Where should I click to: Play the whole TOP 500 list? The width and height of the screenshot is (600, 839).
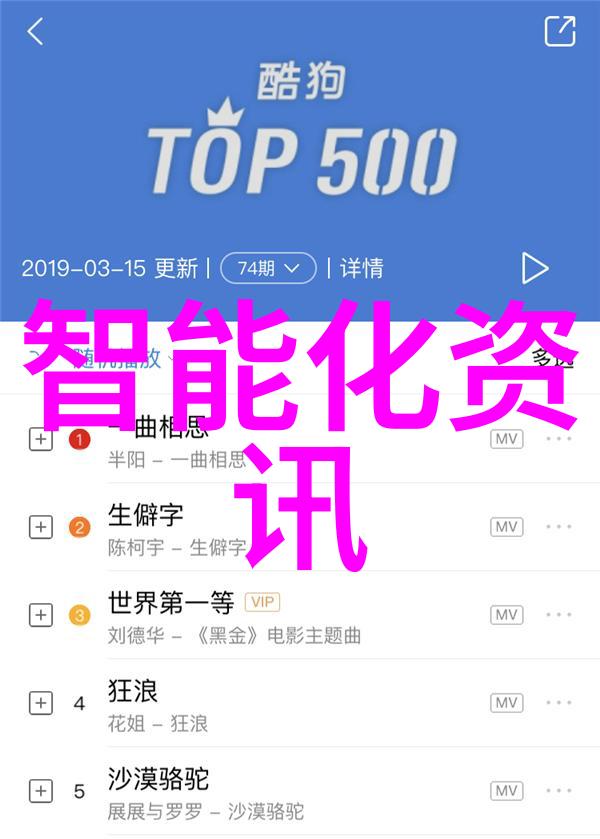click(x=535, y=267)
